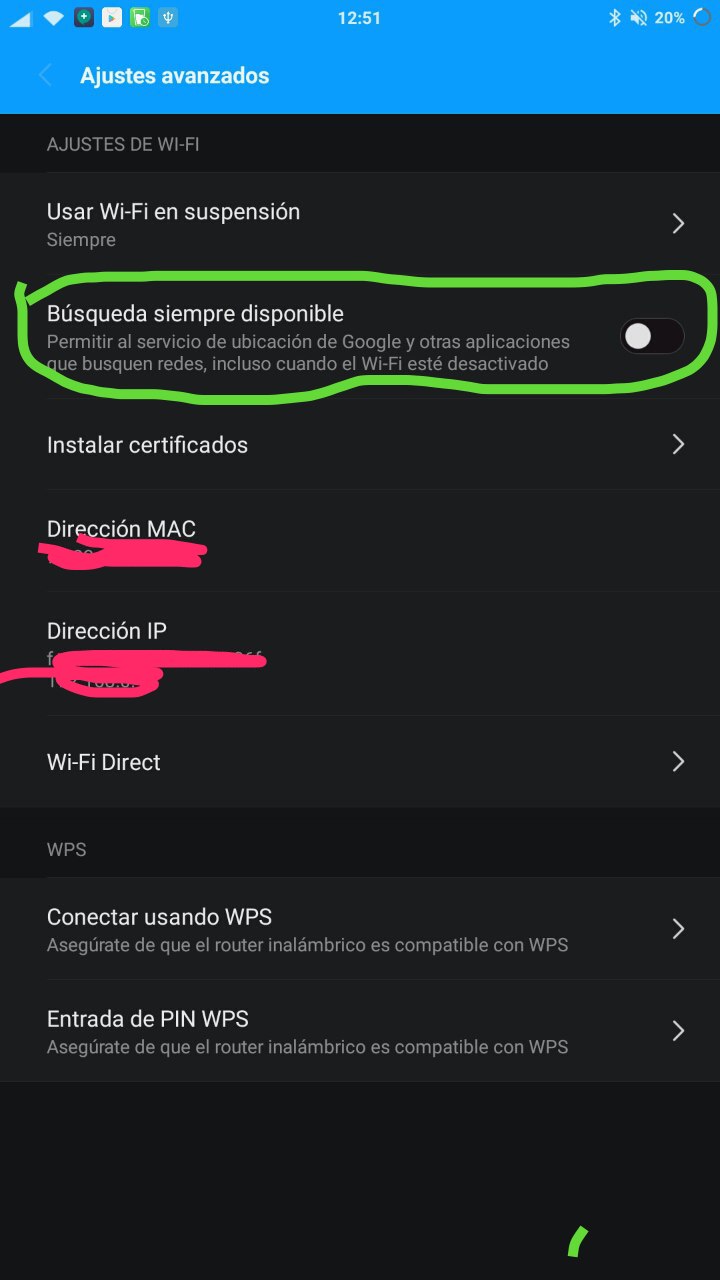Open Instalar certificados

point(360,445)
